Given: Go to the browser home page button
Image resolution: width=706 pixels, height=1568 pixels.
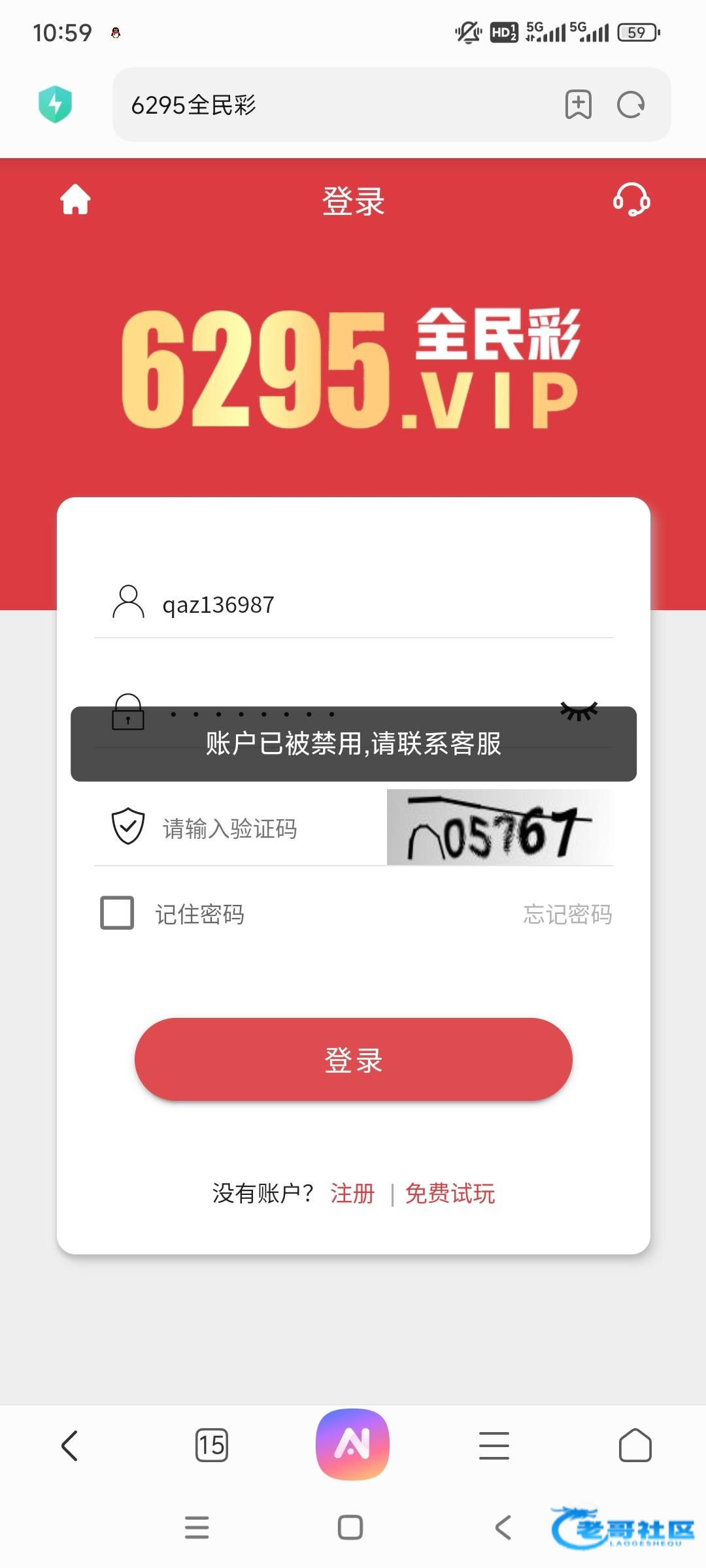Looking at the screenshot, I should pos(635,1445).
